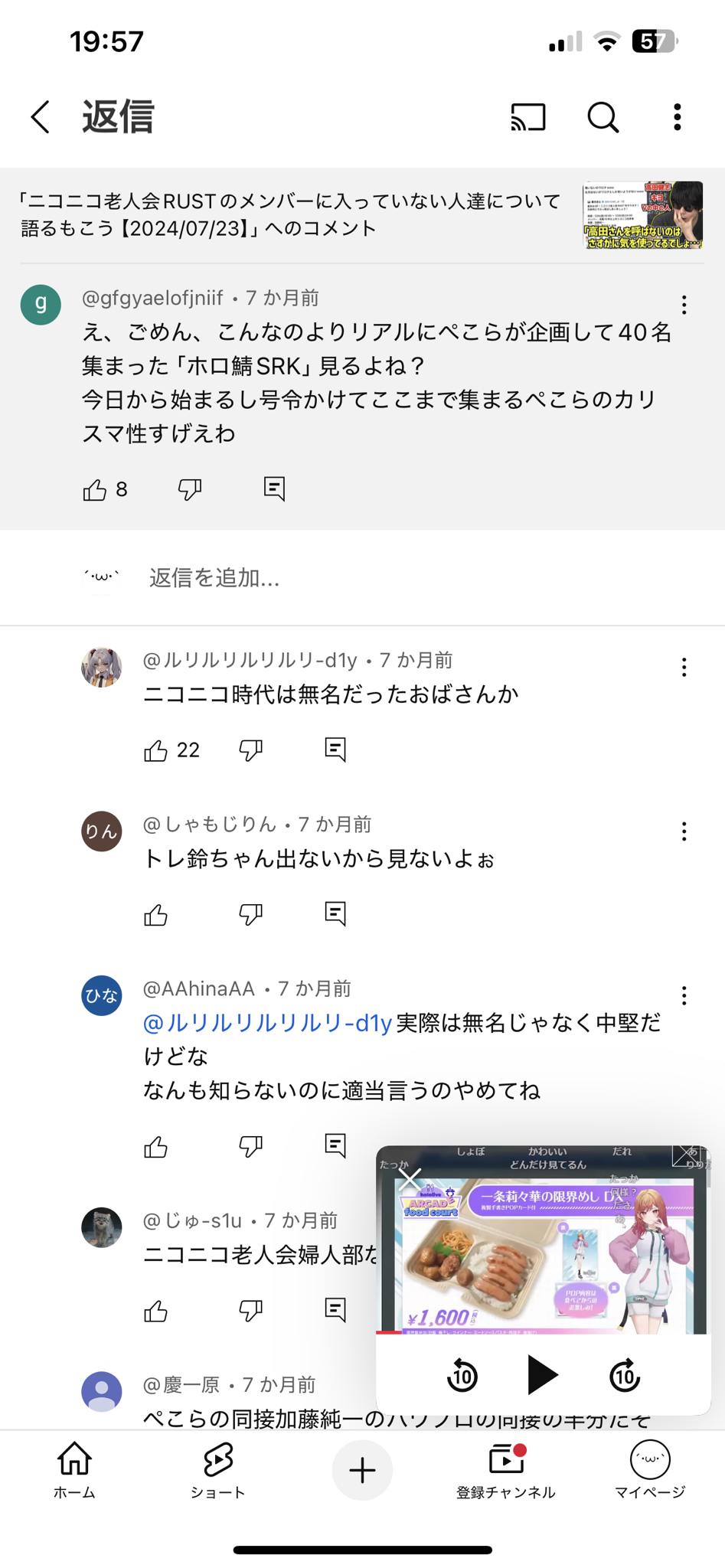Image resolution: width=725 pixels, height=1568 pixels.
Task: Reply to @しゃもじりん's comment
Action: 335,913
